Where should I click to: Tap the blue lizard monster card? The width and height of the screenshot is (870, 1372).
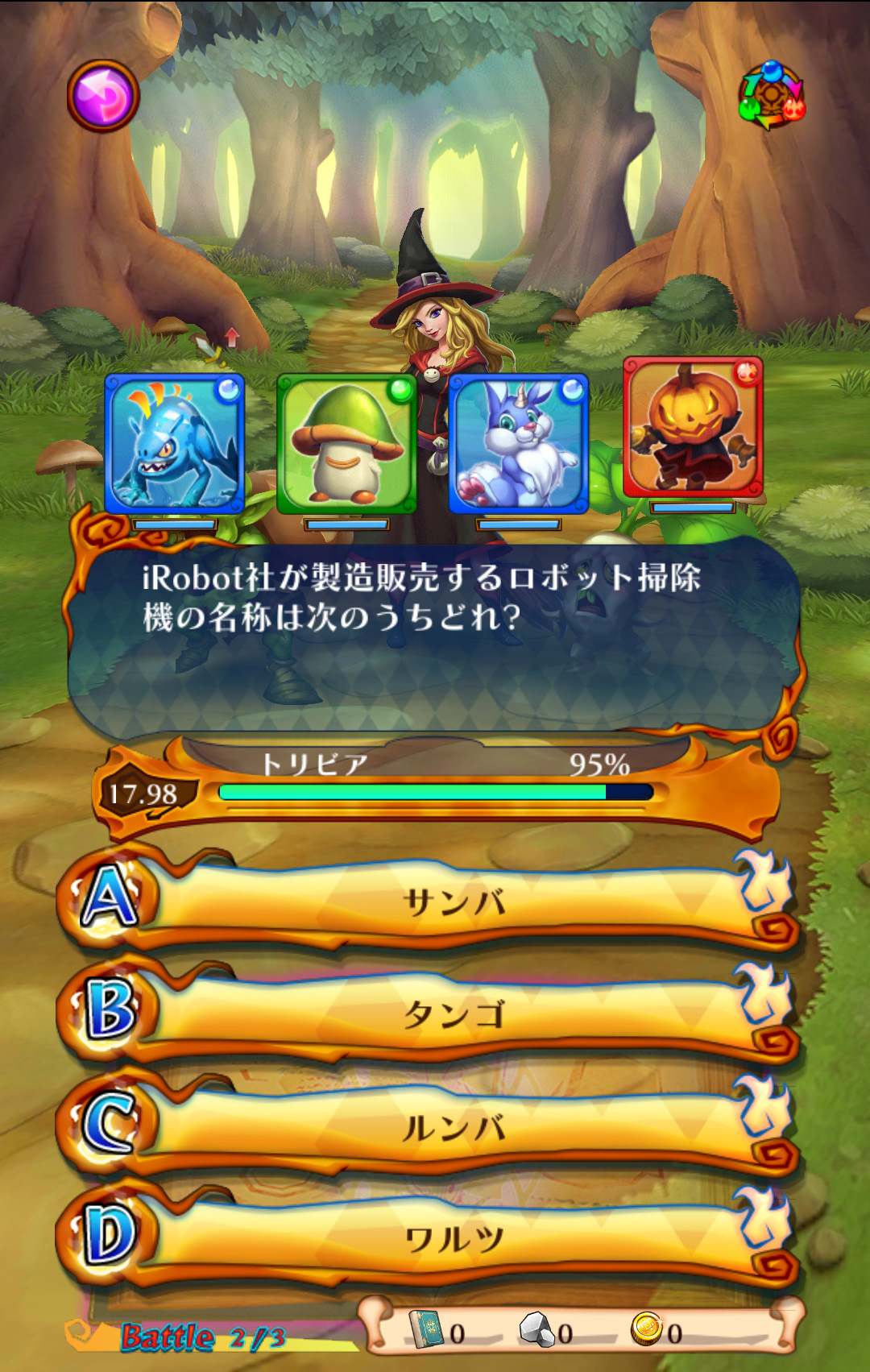[x=175, y=444]
